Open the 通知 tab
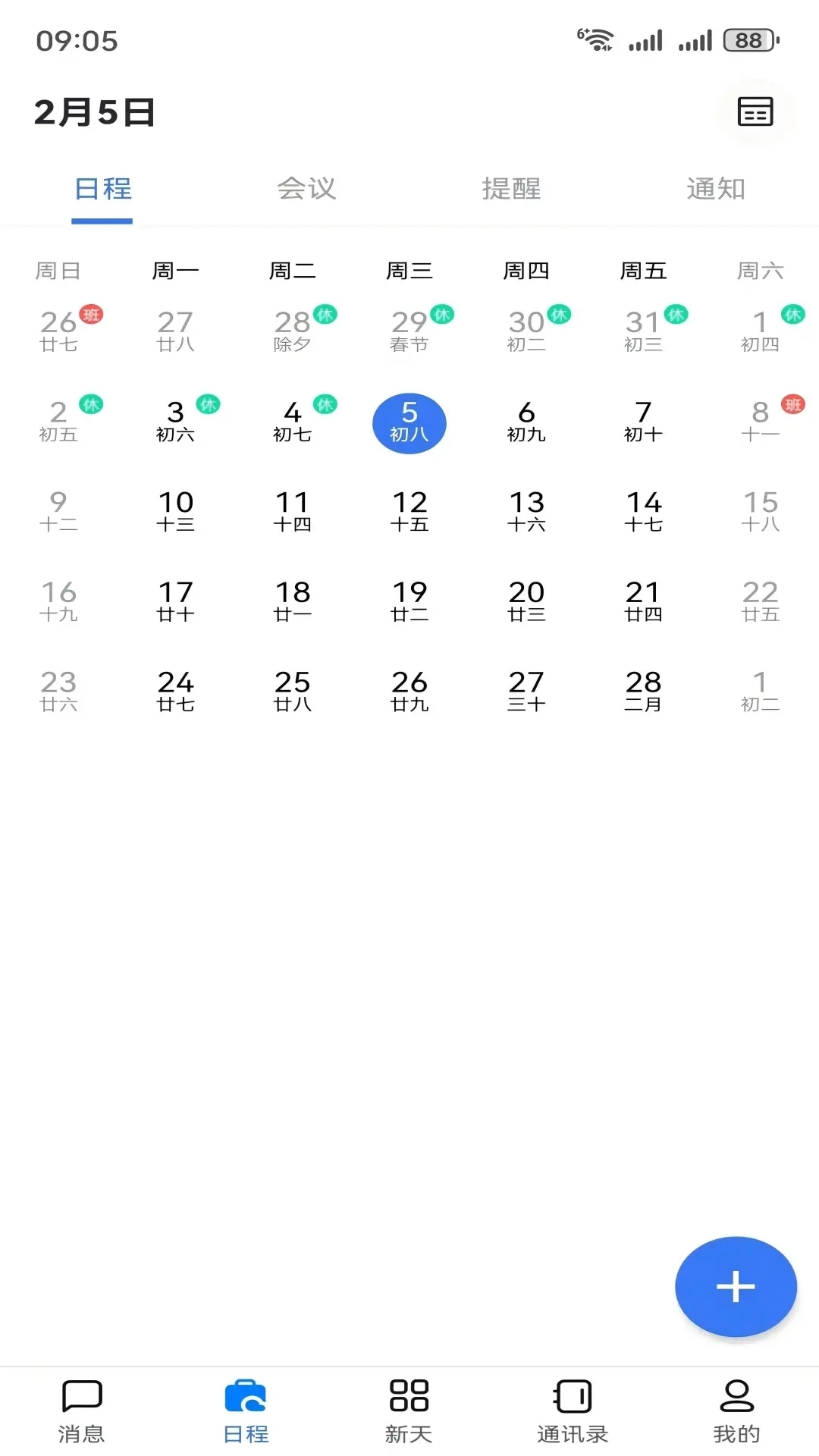Screen dimensions: 819x1456 tap(716, 190)
